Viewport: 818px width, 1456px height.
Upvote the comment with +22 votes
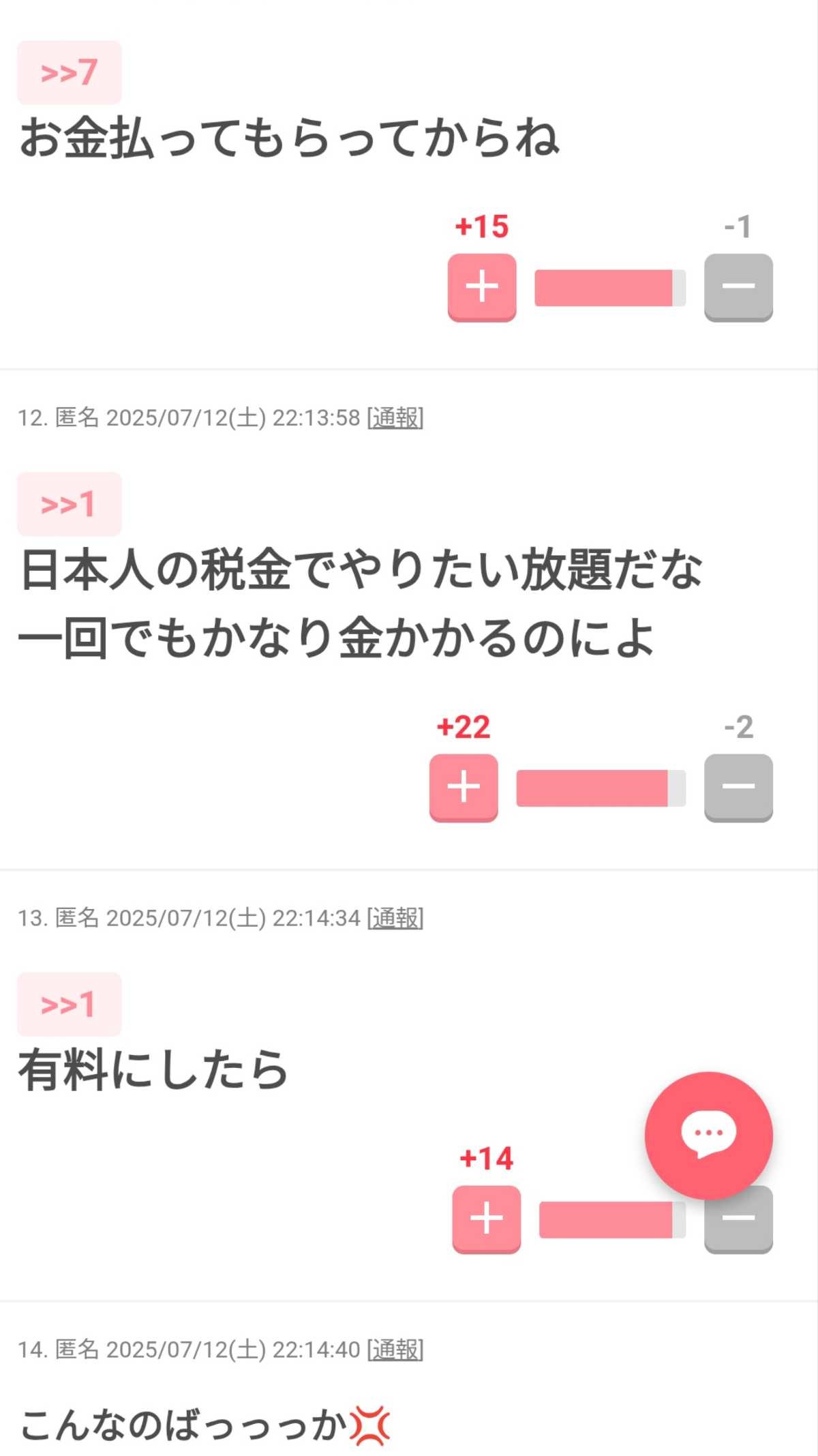(x=464, y=787)
